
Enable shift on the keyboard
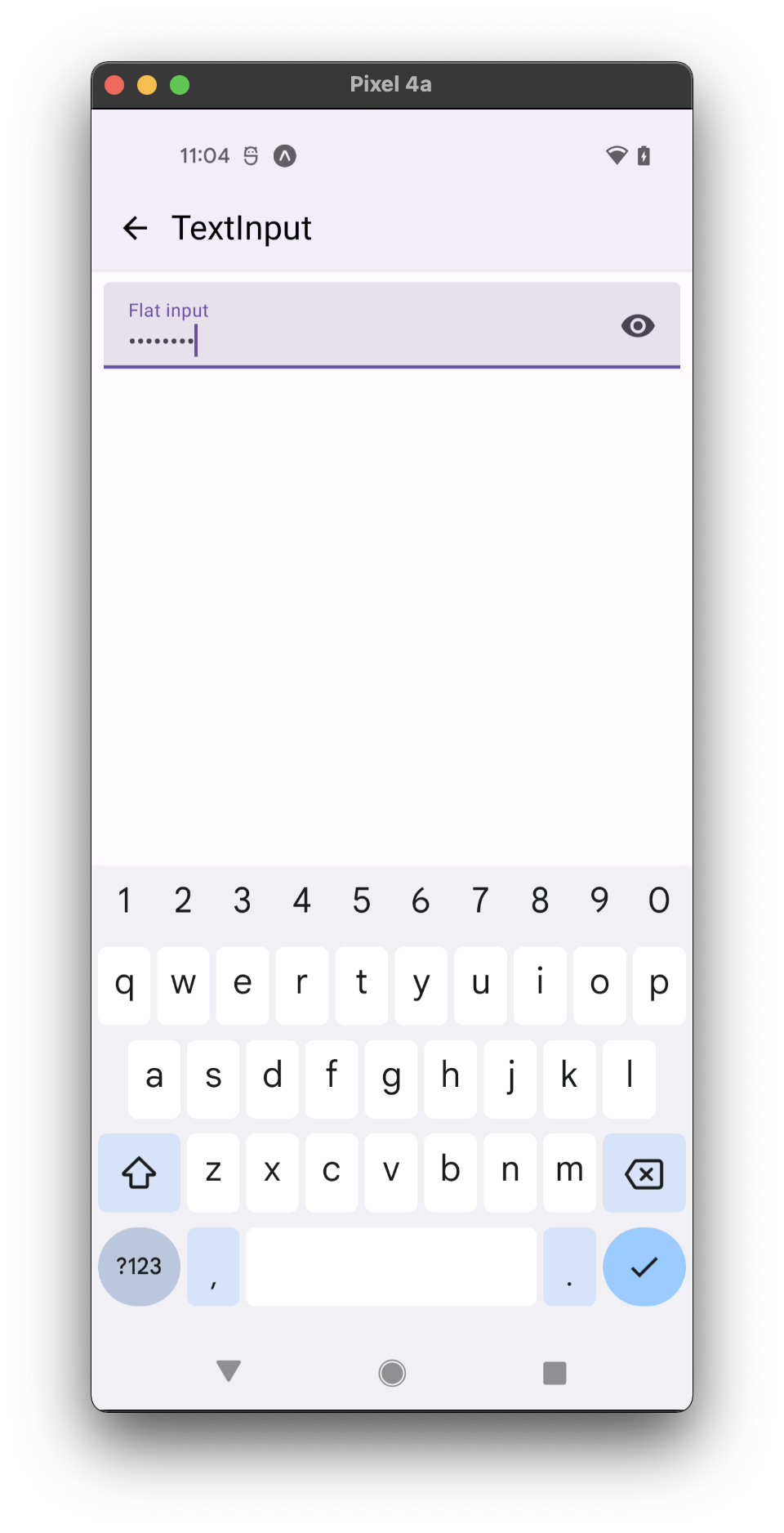[139, 1173]
